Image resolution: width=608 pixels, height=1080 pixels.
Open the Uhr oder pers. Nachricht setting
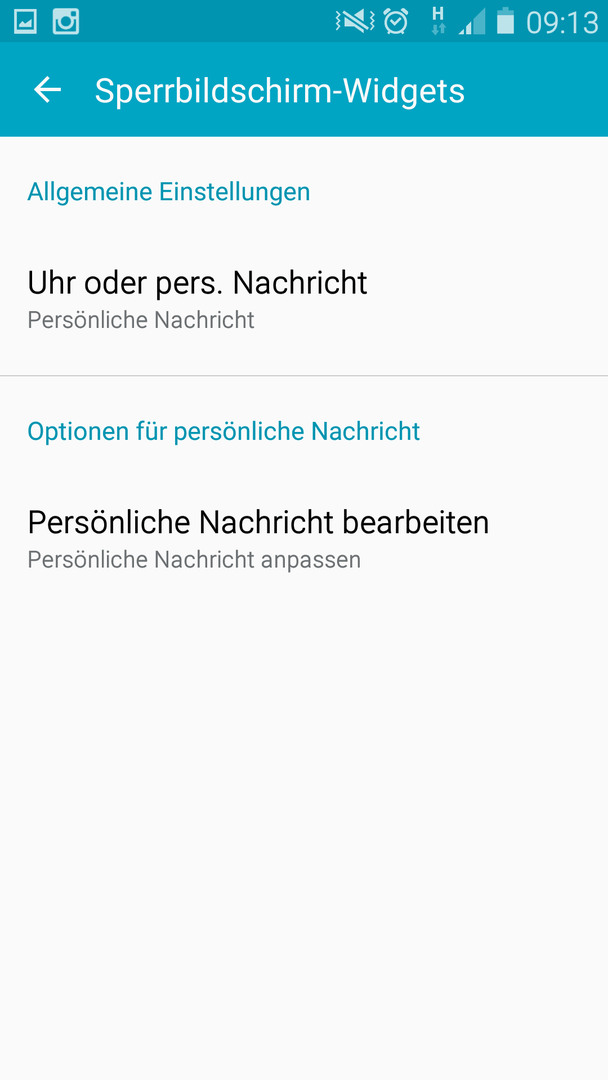pyautogui.click(x=304, y=300)
